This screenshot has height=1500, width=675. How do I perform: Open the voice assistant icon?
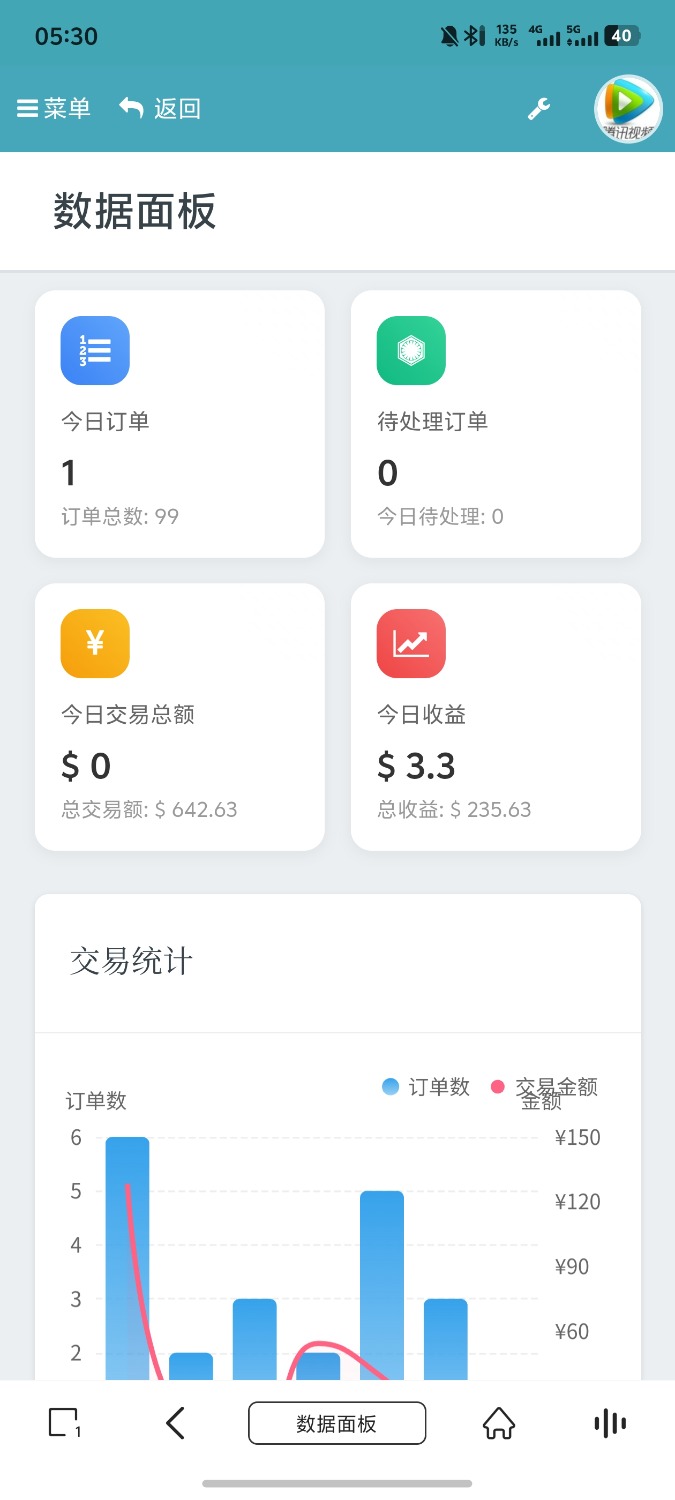click(609, 1423)
